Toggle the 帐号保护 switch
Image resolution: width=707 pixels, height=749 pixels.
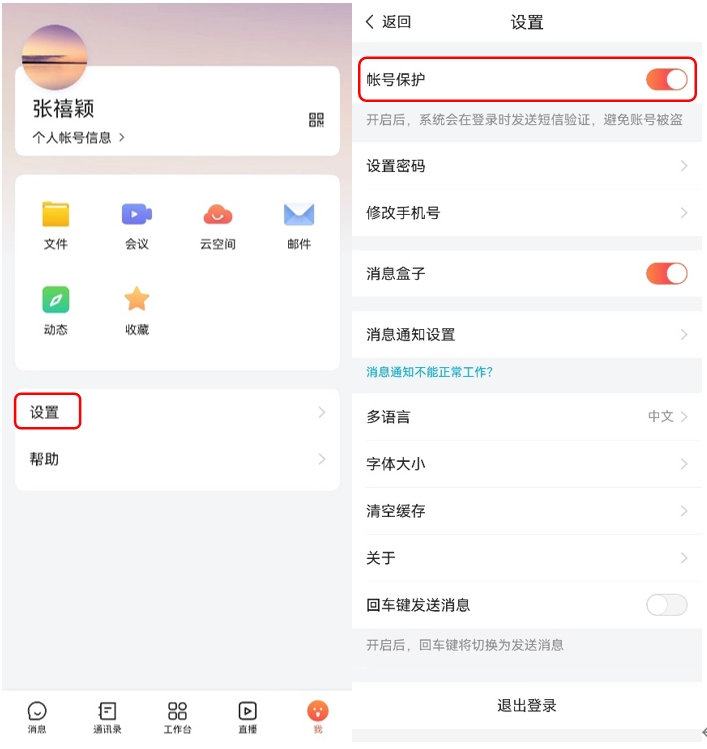click(666, 79)
